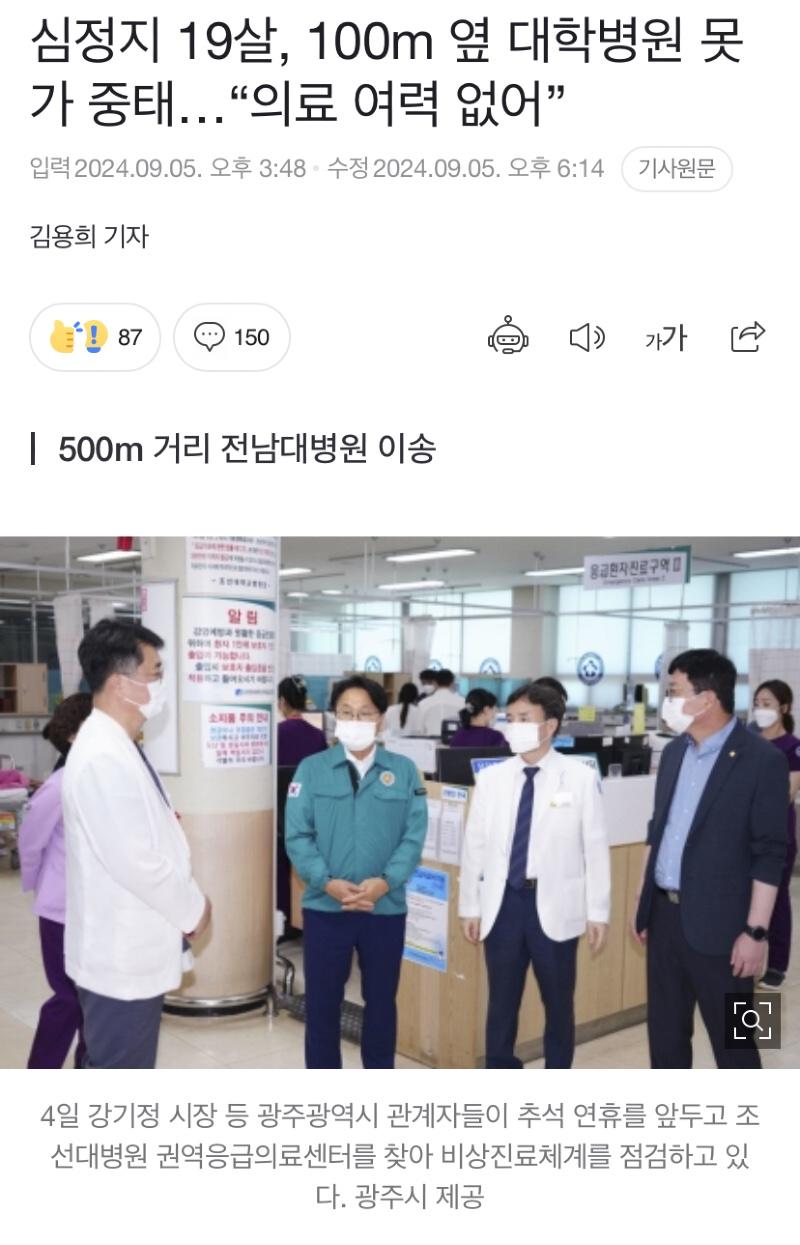800x1245 pixels.
Task: Enlarge the hospital photo with magnifier icon
Action: (x=752, y=1021)
